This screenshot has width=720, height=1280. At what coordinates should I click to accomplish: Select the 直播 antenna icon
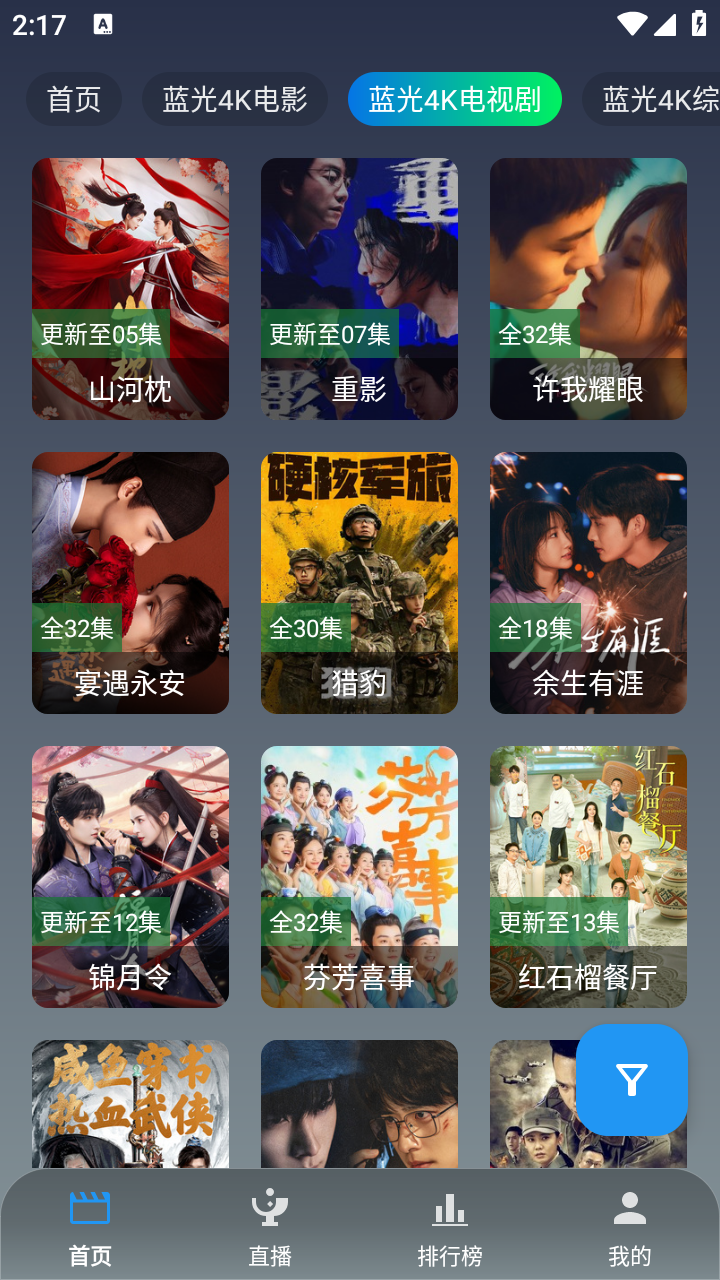pyautogui.click(x=270, y=1206)
